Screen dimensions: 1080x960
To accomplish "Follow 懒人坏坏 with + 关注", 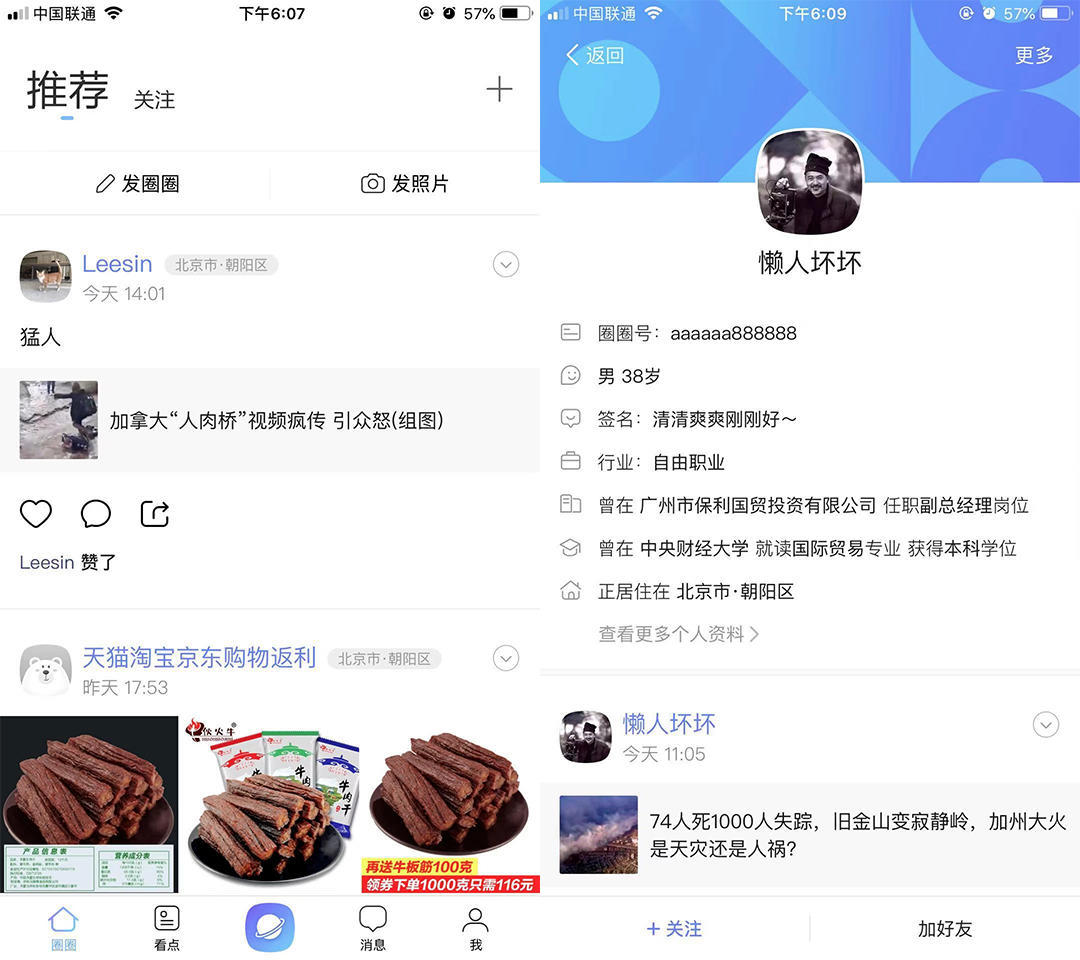I will [674, 929].
